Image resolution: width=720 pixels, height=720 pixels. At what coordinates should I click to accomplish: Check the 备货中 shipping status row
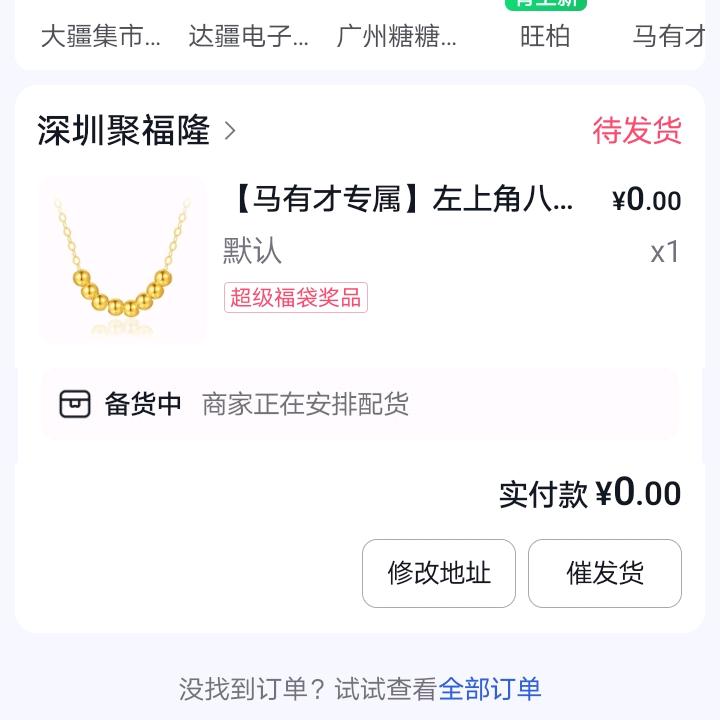360,404
